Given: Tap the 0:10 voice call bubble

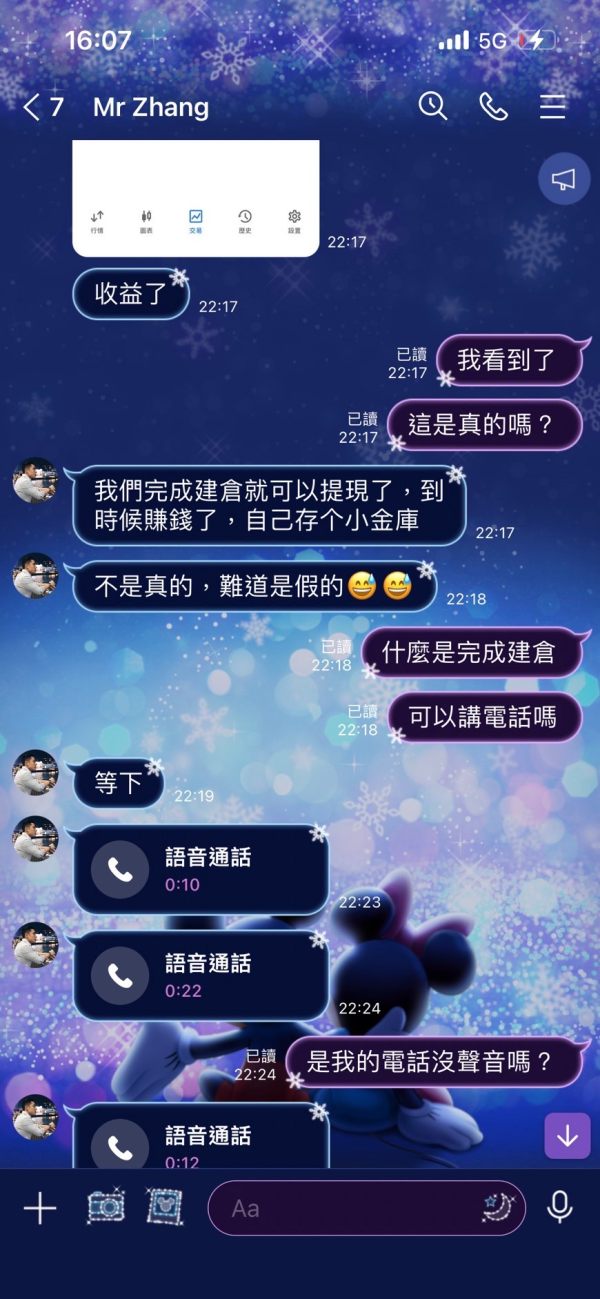Looking at the screenshot, I should 201,869.
